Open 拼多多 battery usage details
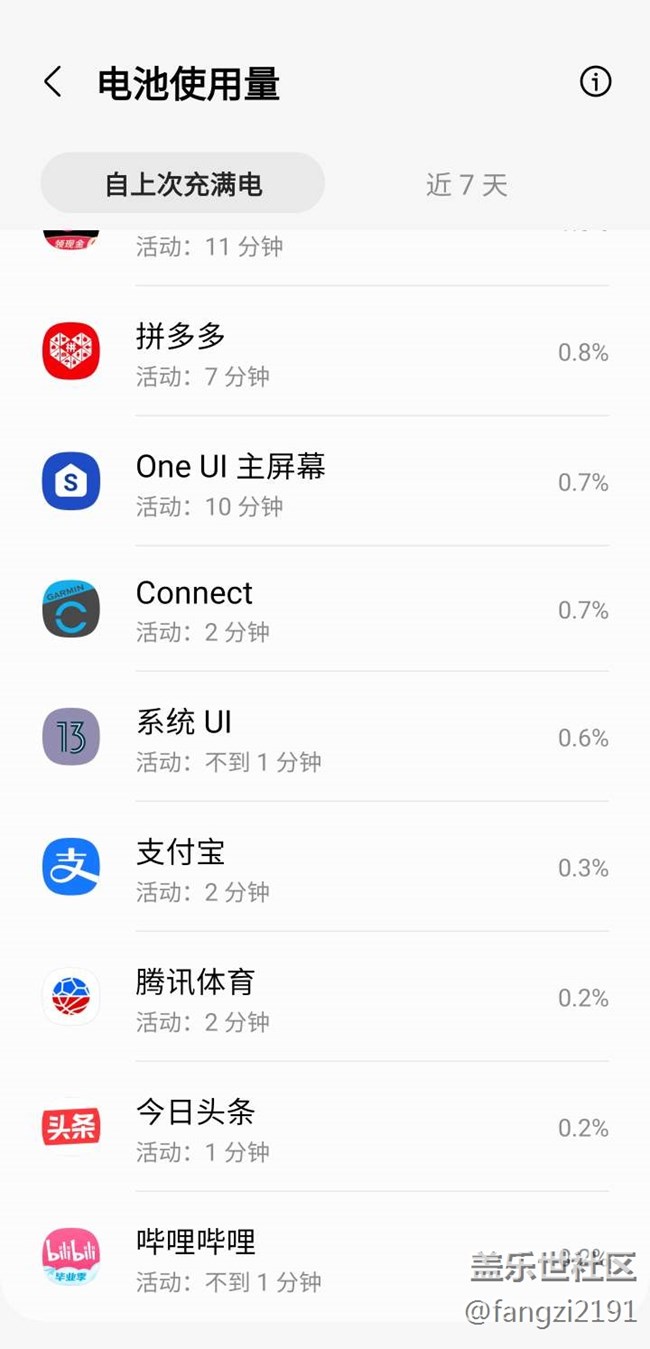Image resolution: width=650 pixels, height=1349 pixels. (x=325, y=353)
